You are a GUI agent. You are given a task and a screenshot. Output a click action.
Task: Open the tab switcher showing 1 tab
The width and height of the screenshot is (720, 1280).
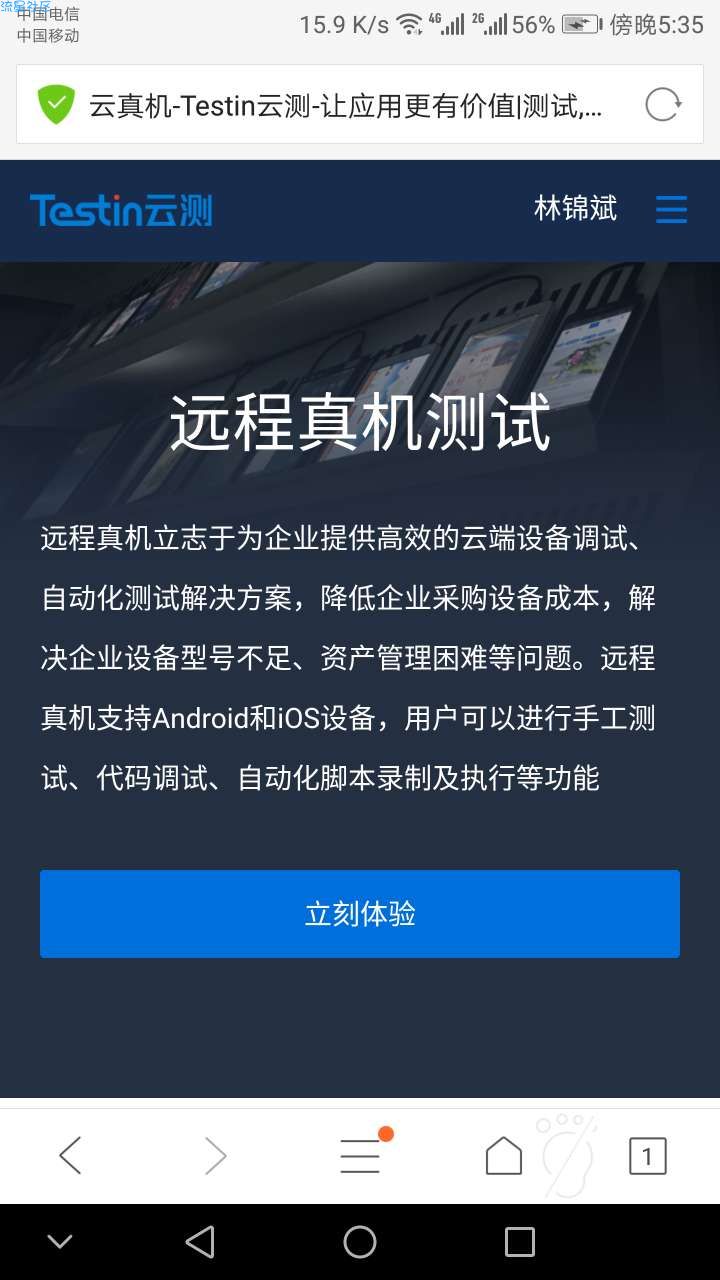coord(647,1156)
